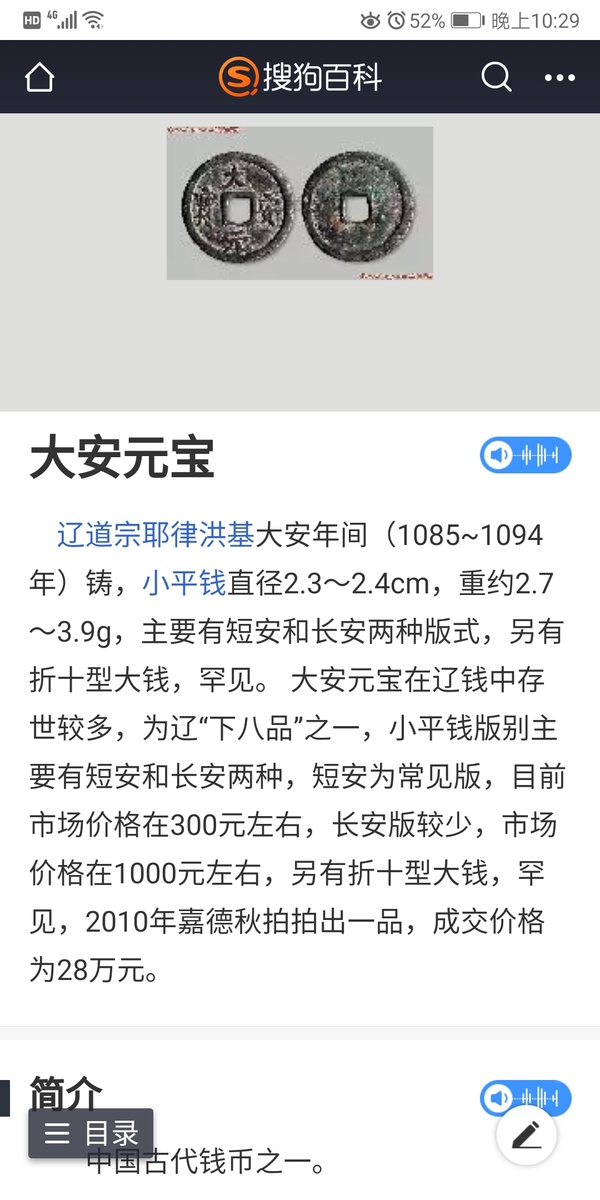Play audio for 大安元宝 summary
The image size is (600, 1200).
click(x=525, y=456)
